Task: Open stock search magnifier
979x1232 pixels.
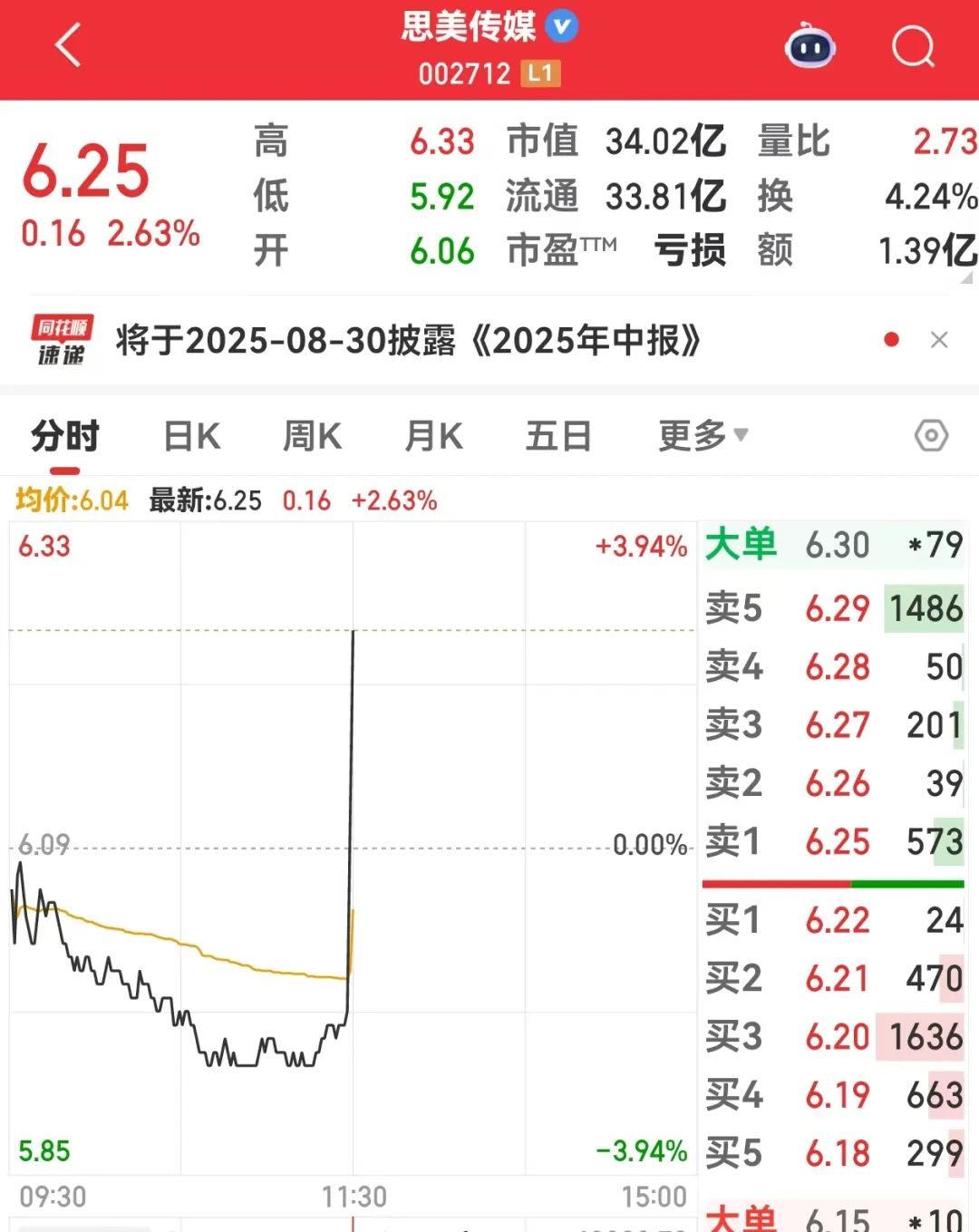Action: (x=912, y=46)
